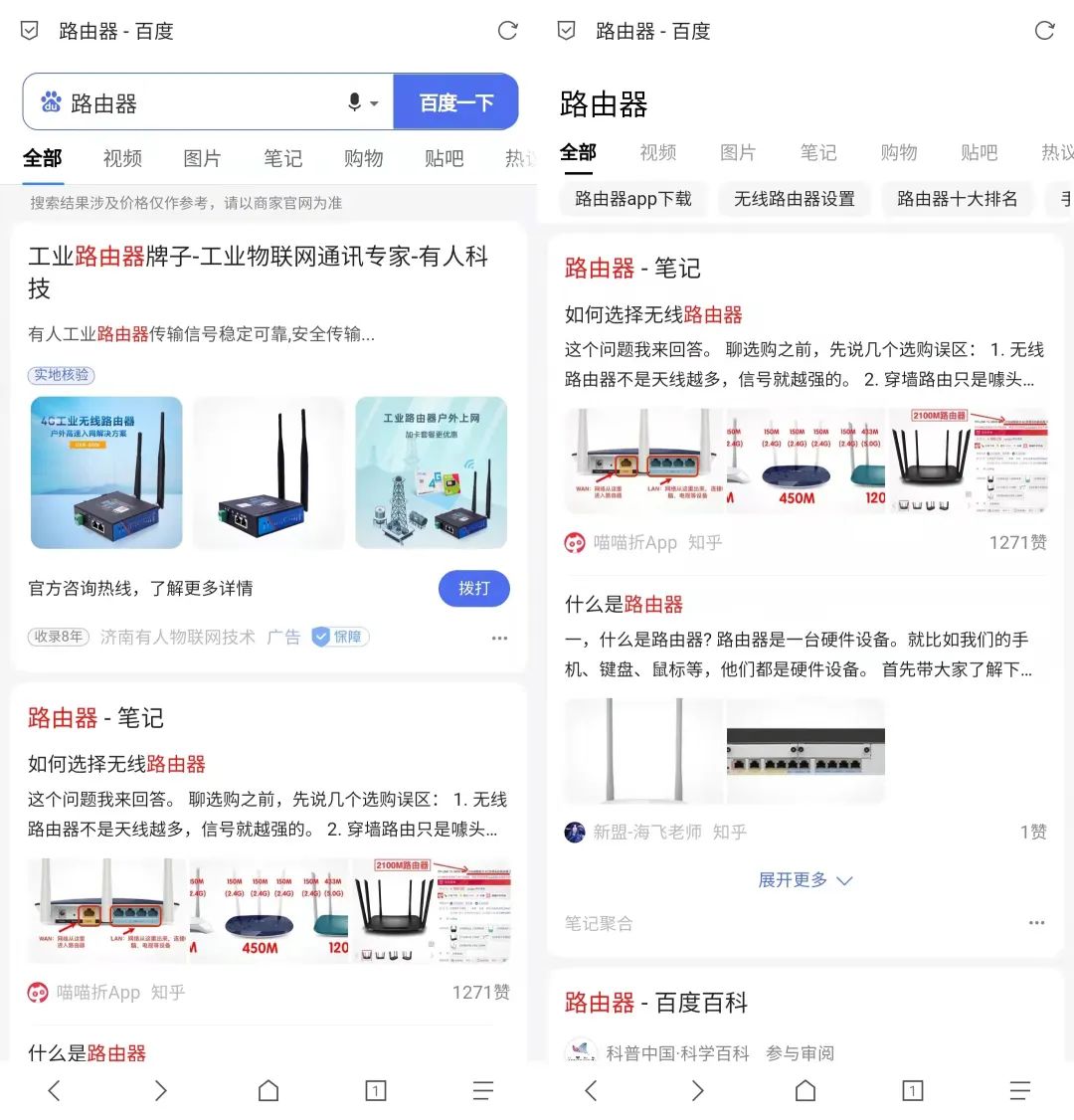Tap the Baidu logo inside the search bar
Viewport: 1074px width, 1120px height.
click(52, 101)
